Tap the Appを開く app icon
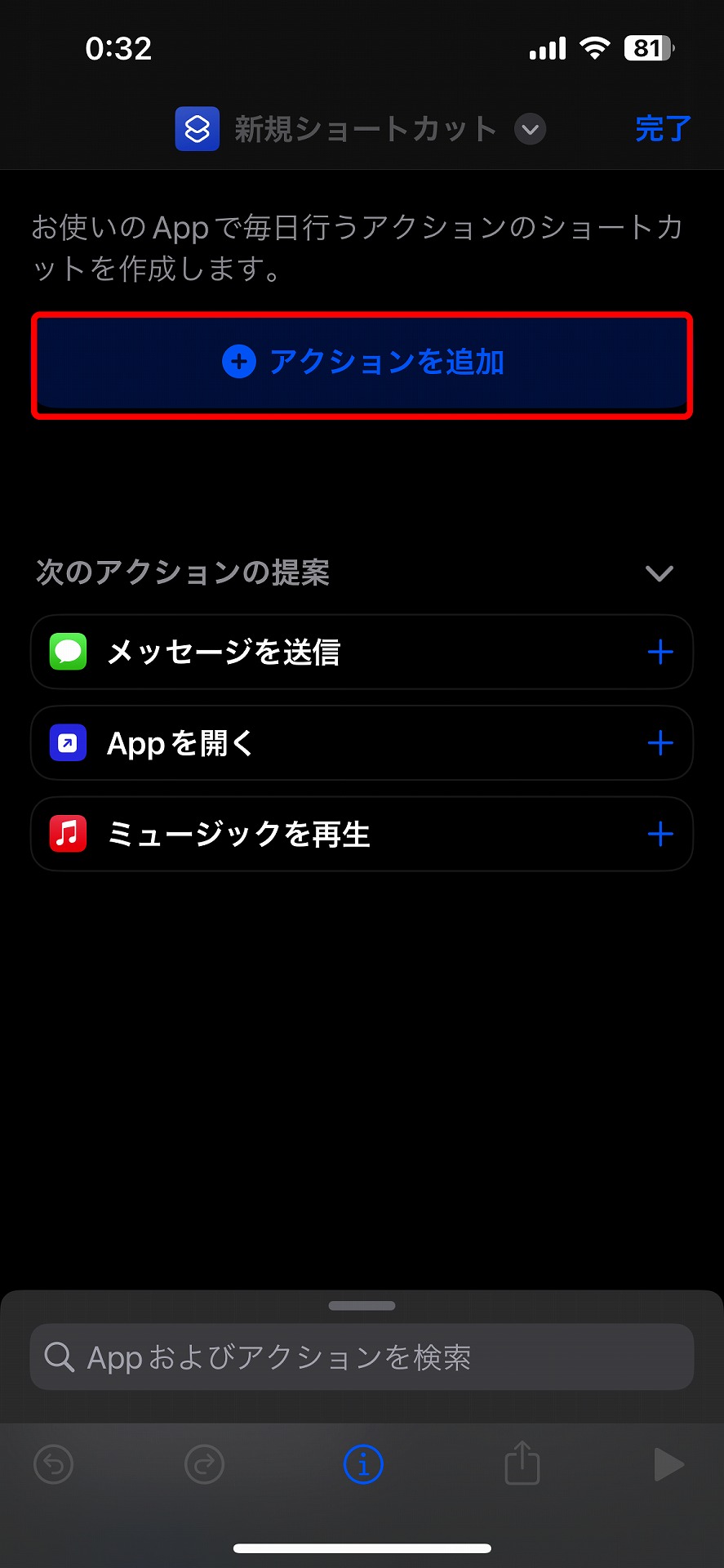Screen dimensions: 724x1568 [68, 743]
